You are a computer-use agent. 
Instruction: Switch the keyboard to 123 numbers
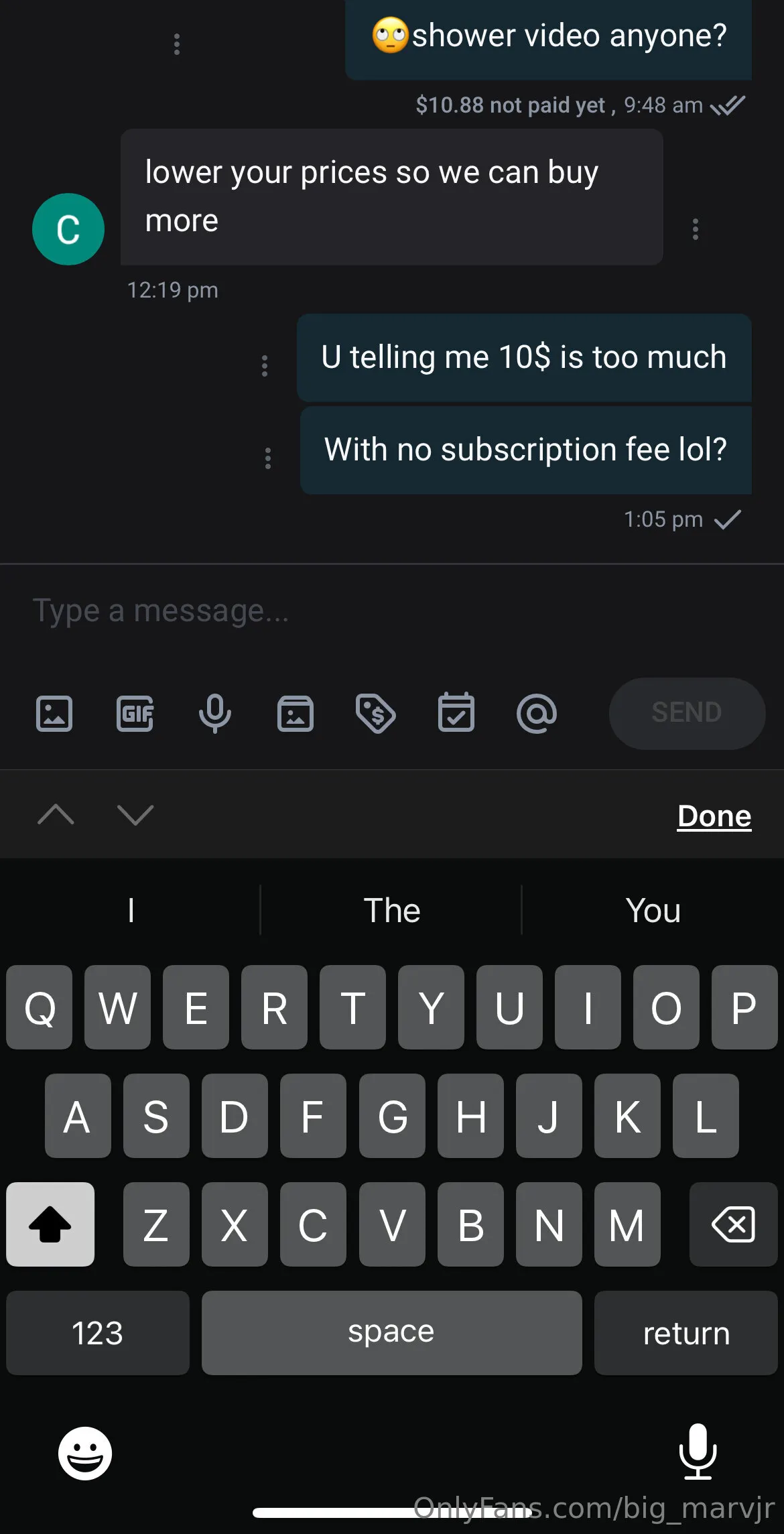coord(98,1333)
